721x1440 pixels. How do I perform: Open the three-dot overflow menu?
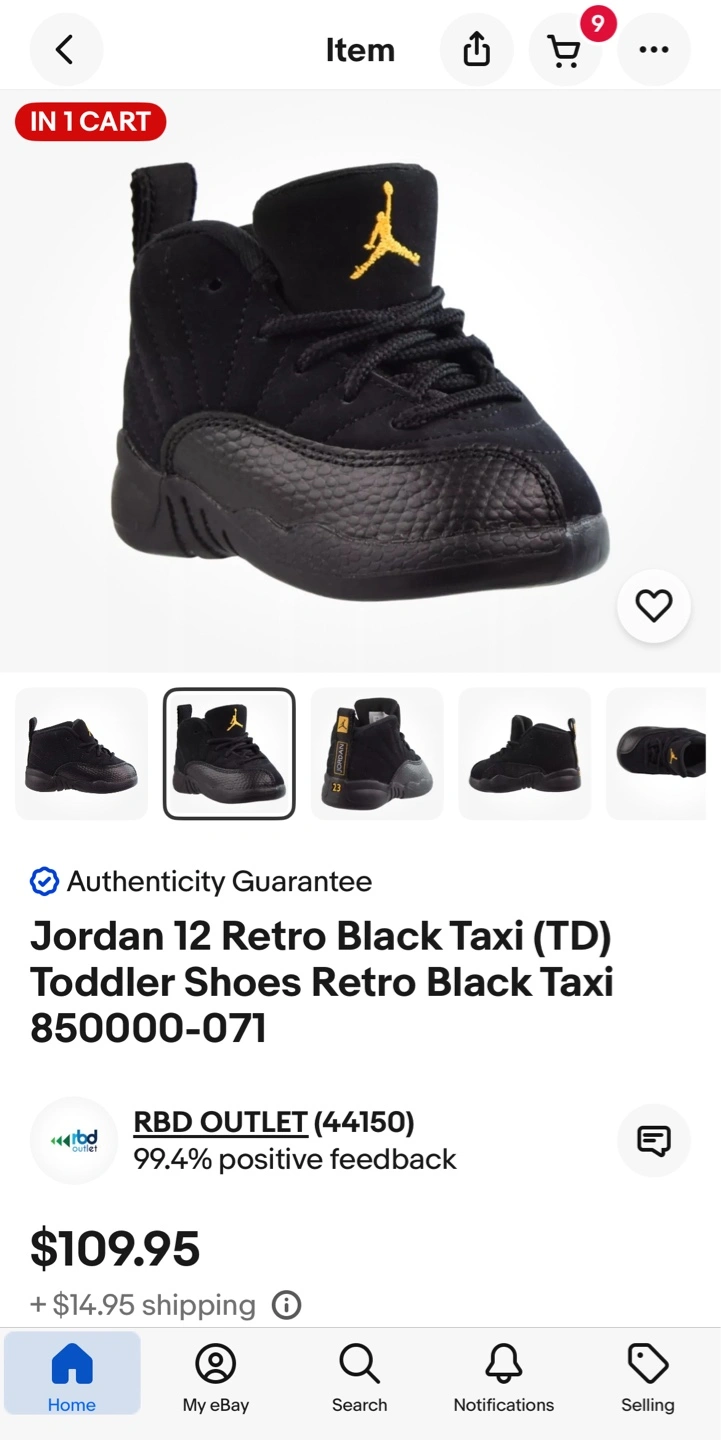(x=653, y=50)
